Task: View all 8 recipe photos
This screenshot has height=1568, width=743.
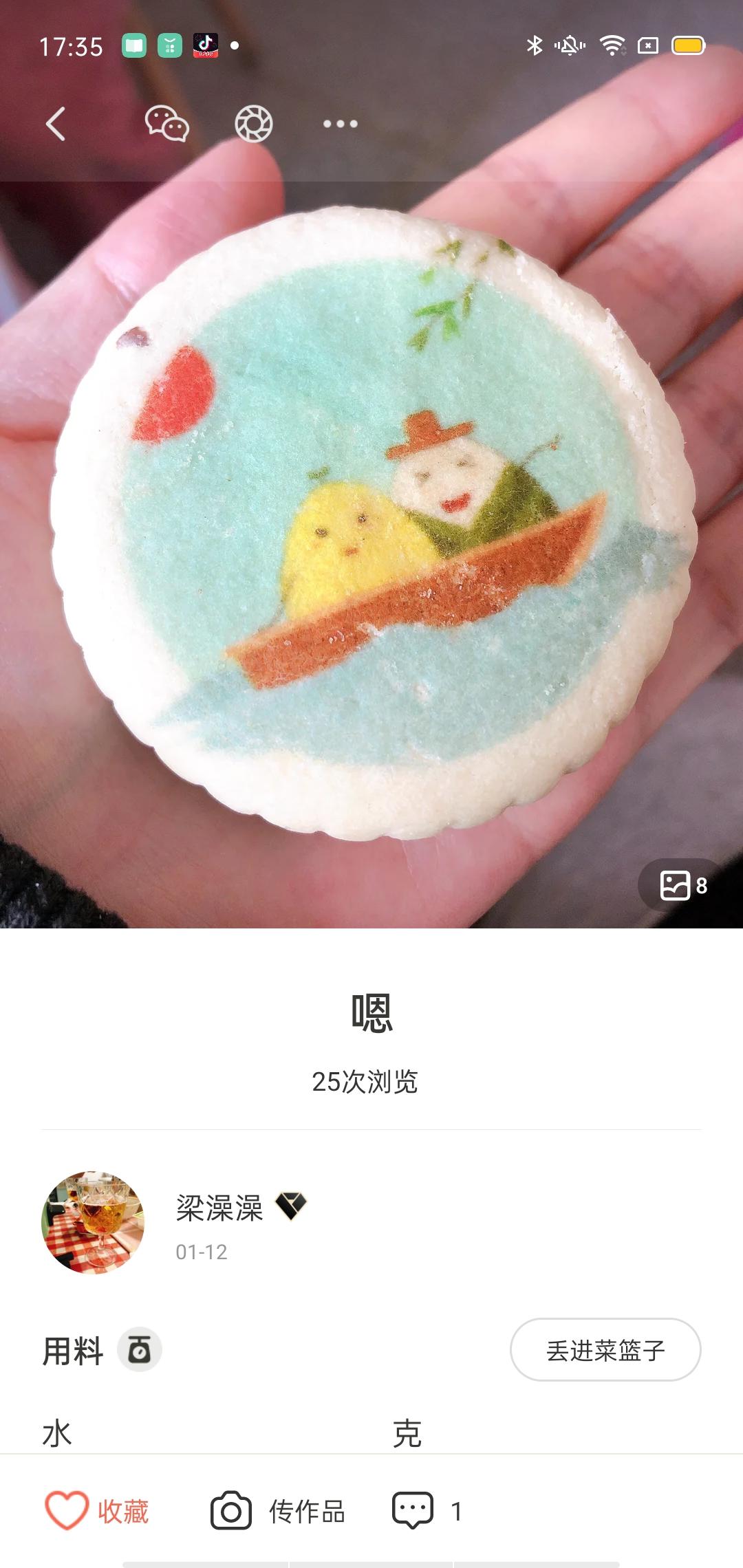Action: click(x=683, y=885)
